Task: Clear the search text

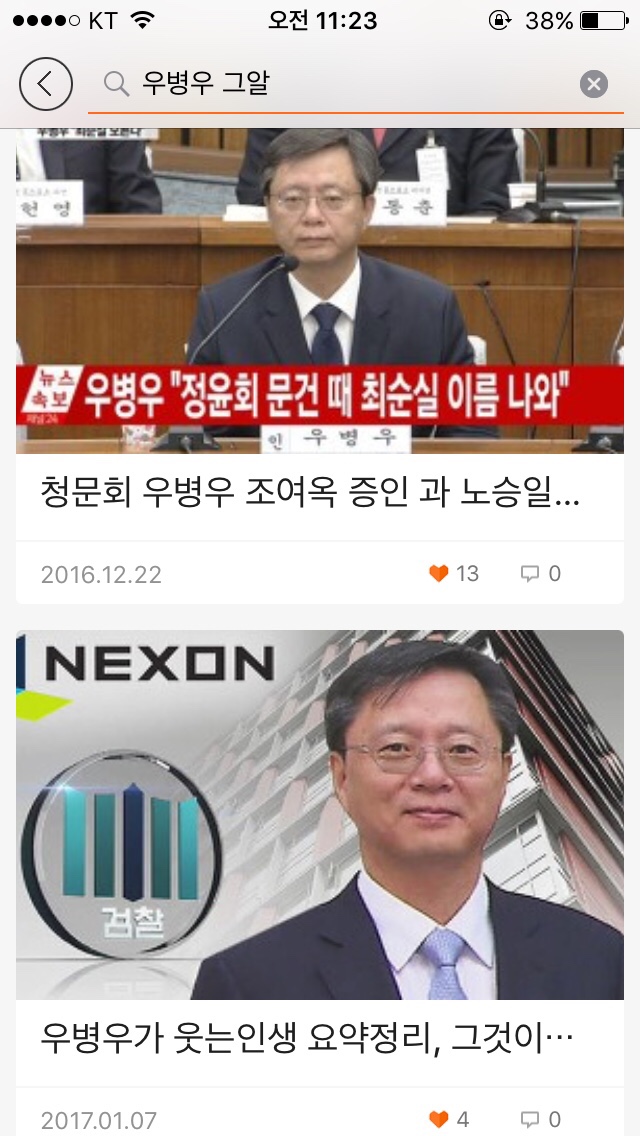Action: click(594, 84)
